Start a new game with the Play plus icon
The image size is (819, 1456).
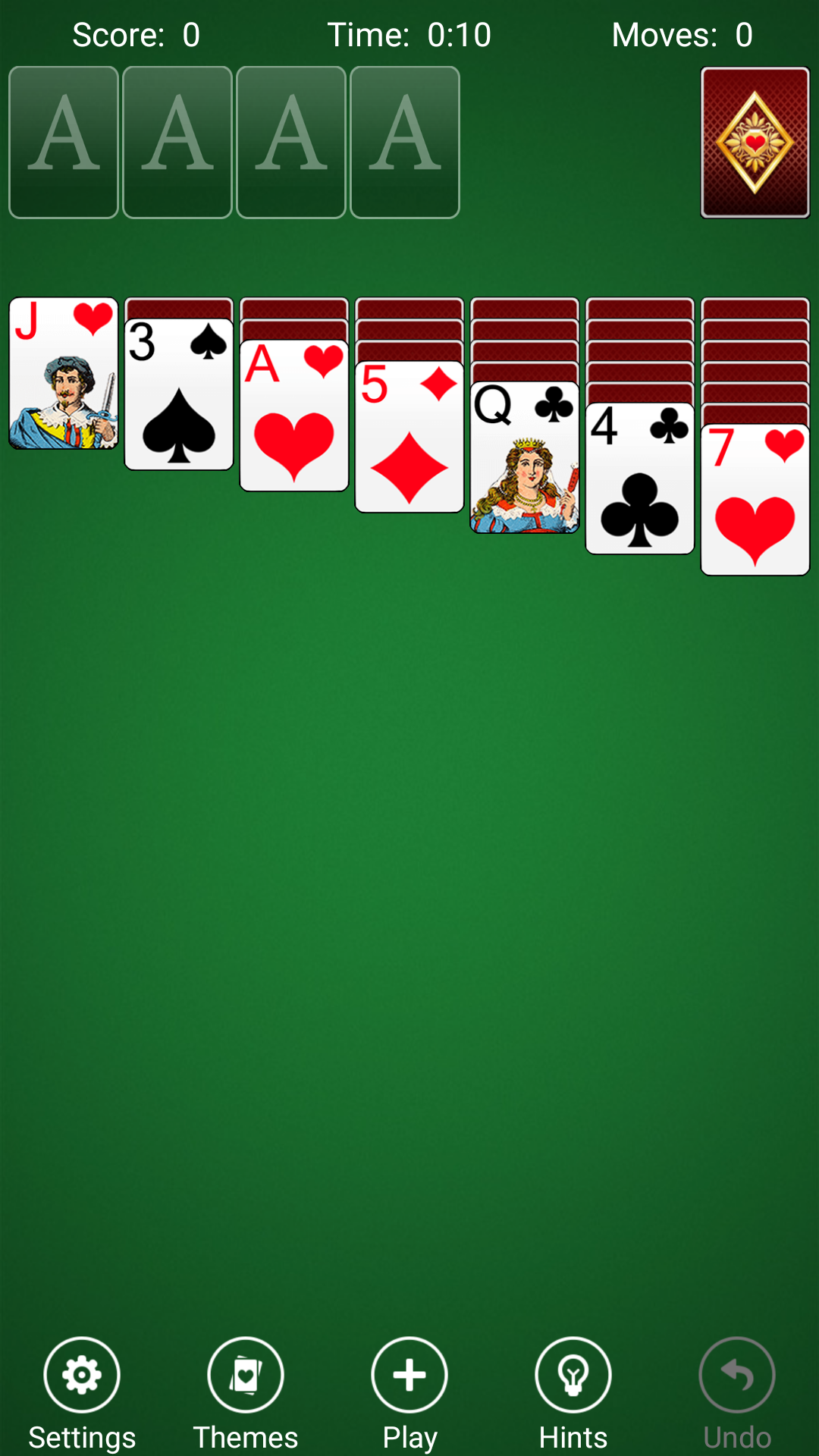coord(409,1374)
